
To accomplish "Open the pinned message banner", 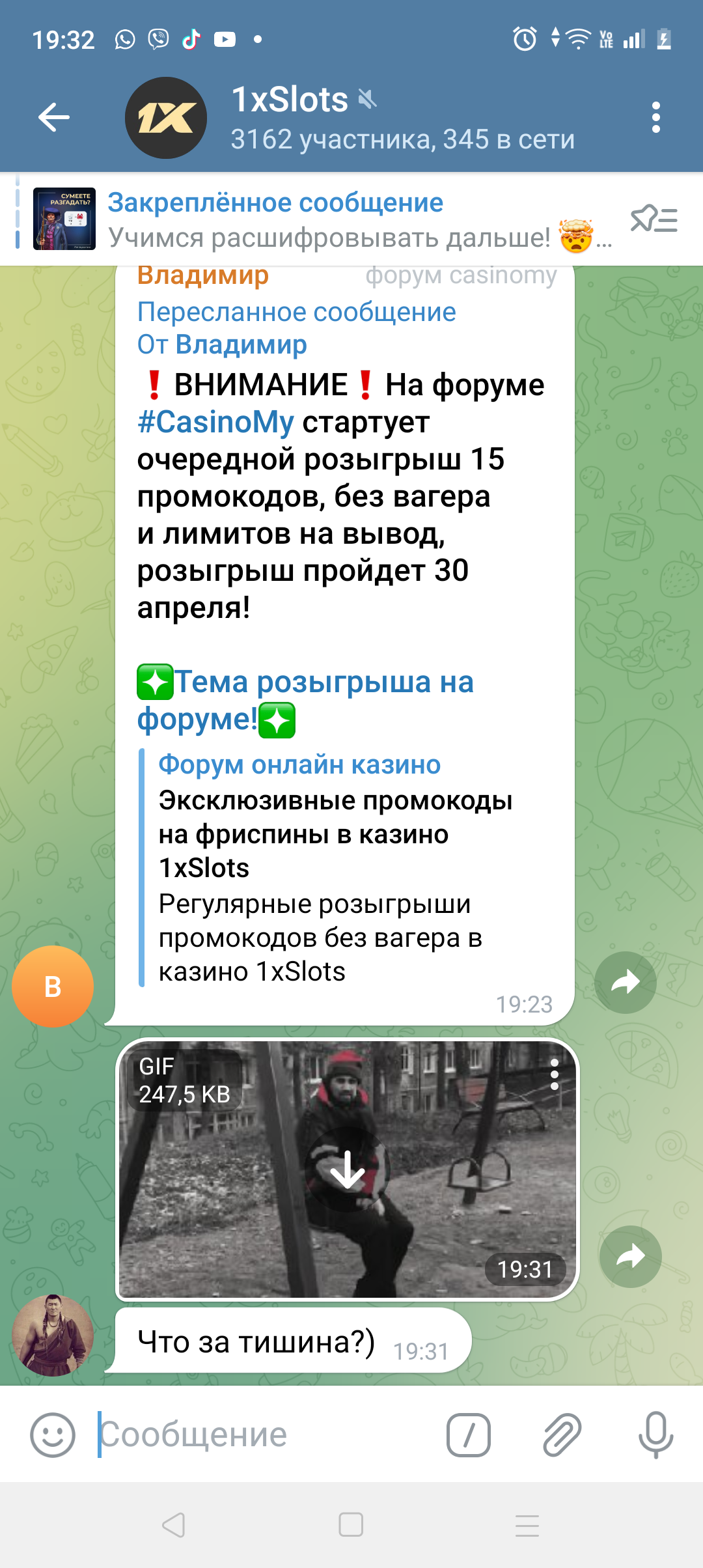I will coord(325,219).
